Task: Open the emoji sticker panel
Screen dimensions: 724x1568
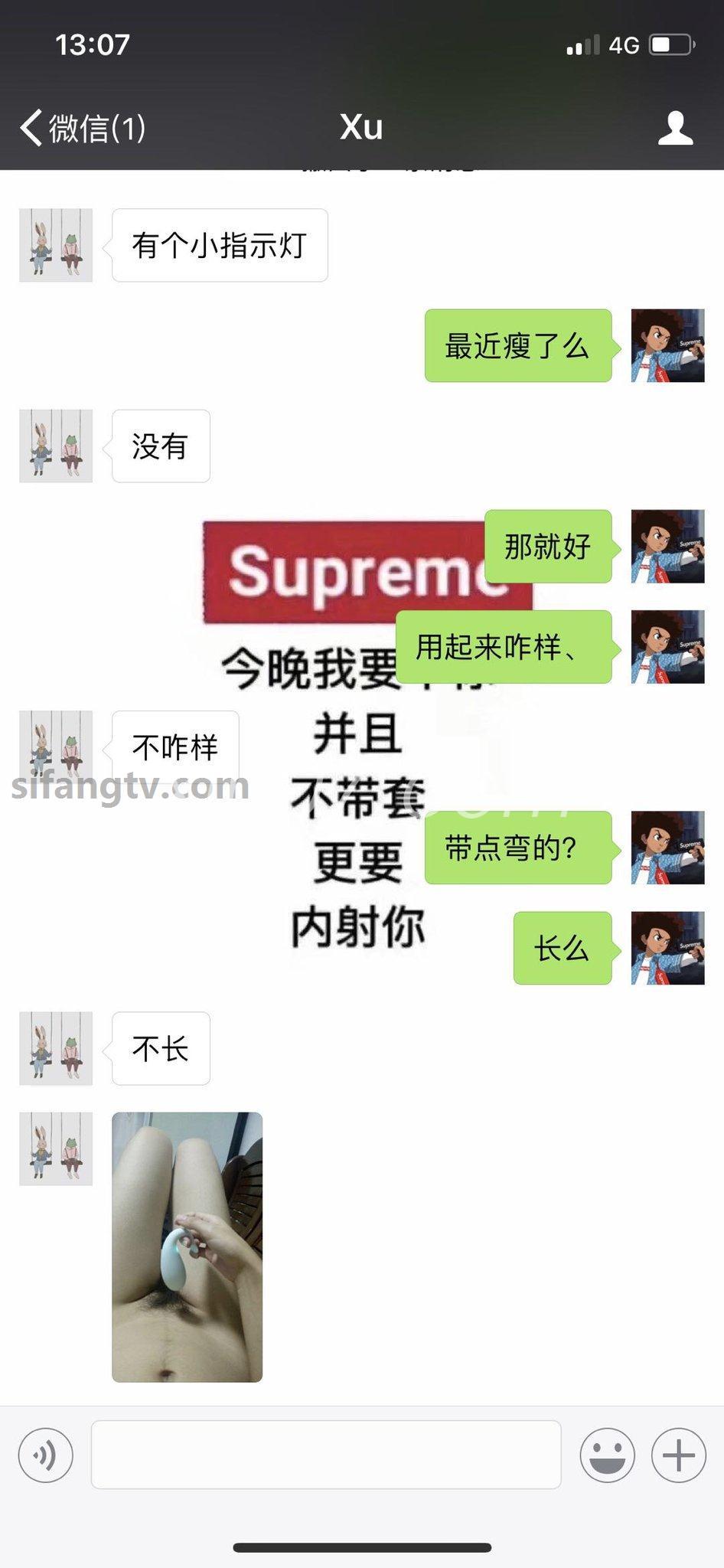Action: [x=607, y=1455]
